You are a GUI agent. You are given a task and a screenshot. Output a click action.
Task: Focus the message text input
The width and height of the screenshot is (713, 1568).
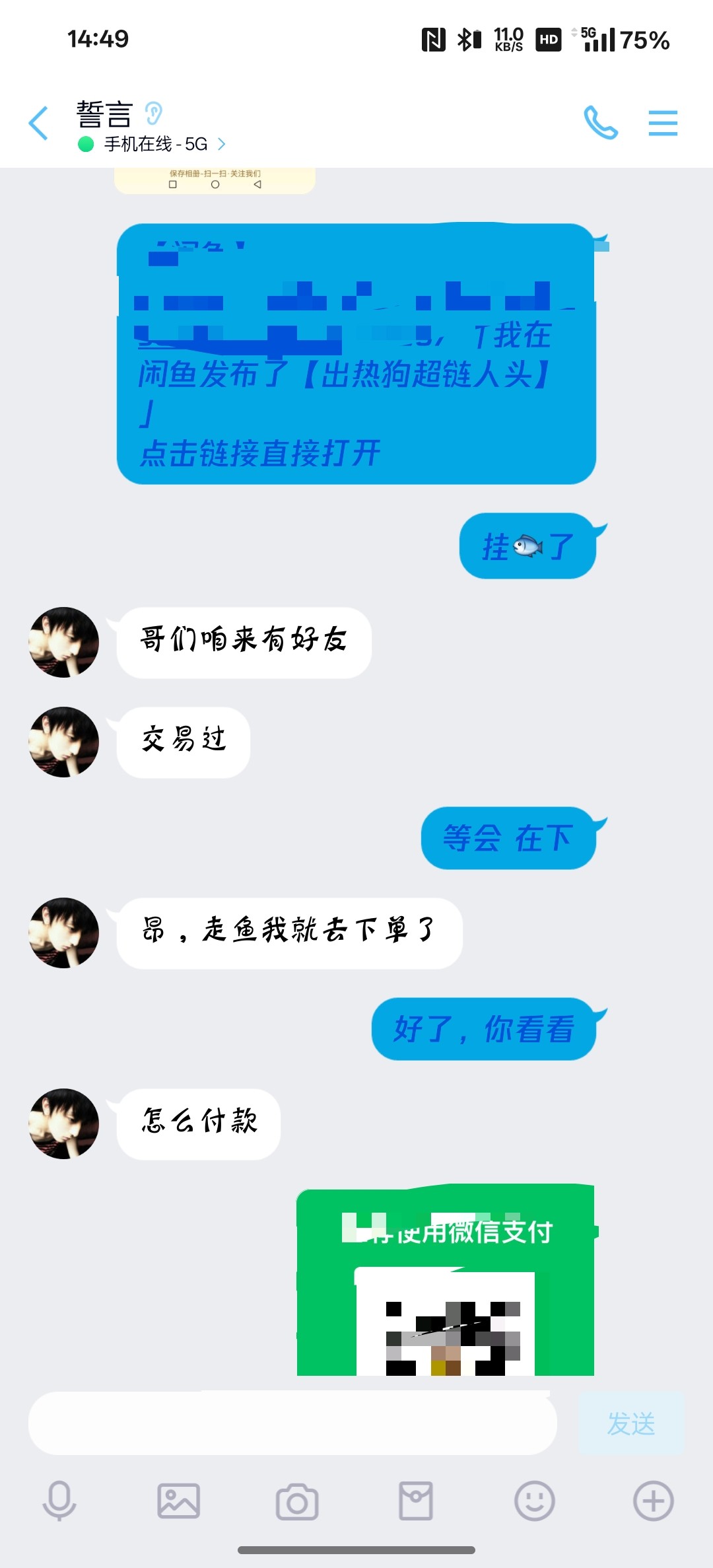click(292, 1424)
